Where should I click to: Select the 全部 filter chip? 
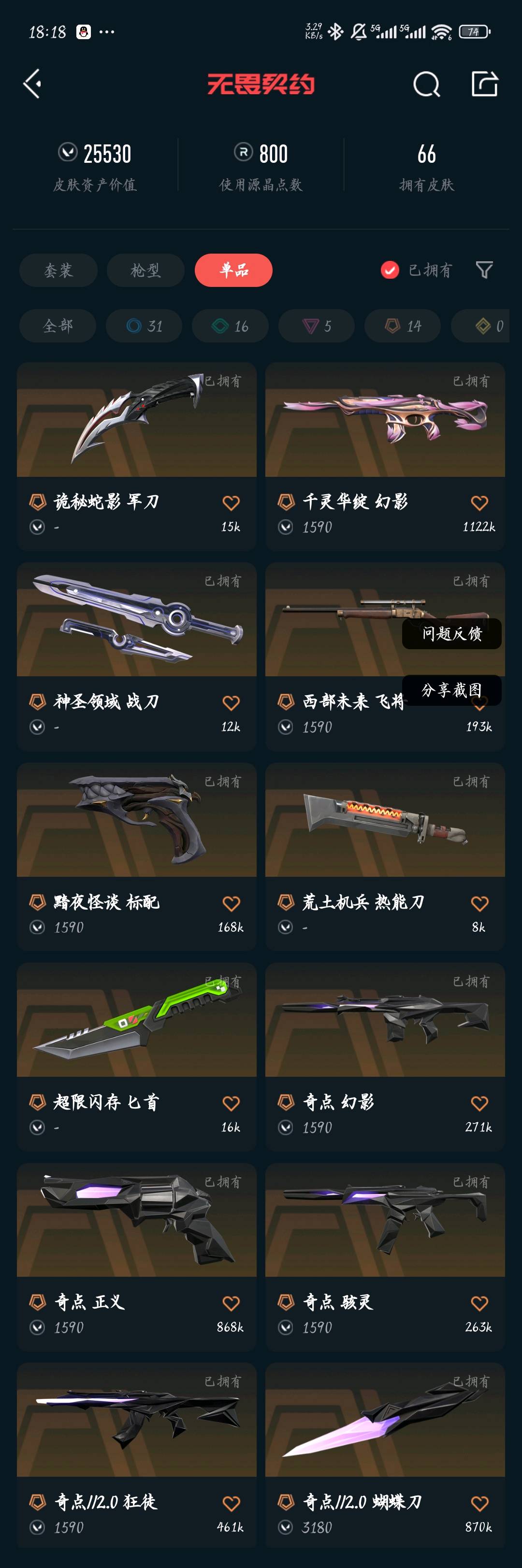58,326
